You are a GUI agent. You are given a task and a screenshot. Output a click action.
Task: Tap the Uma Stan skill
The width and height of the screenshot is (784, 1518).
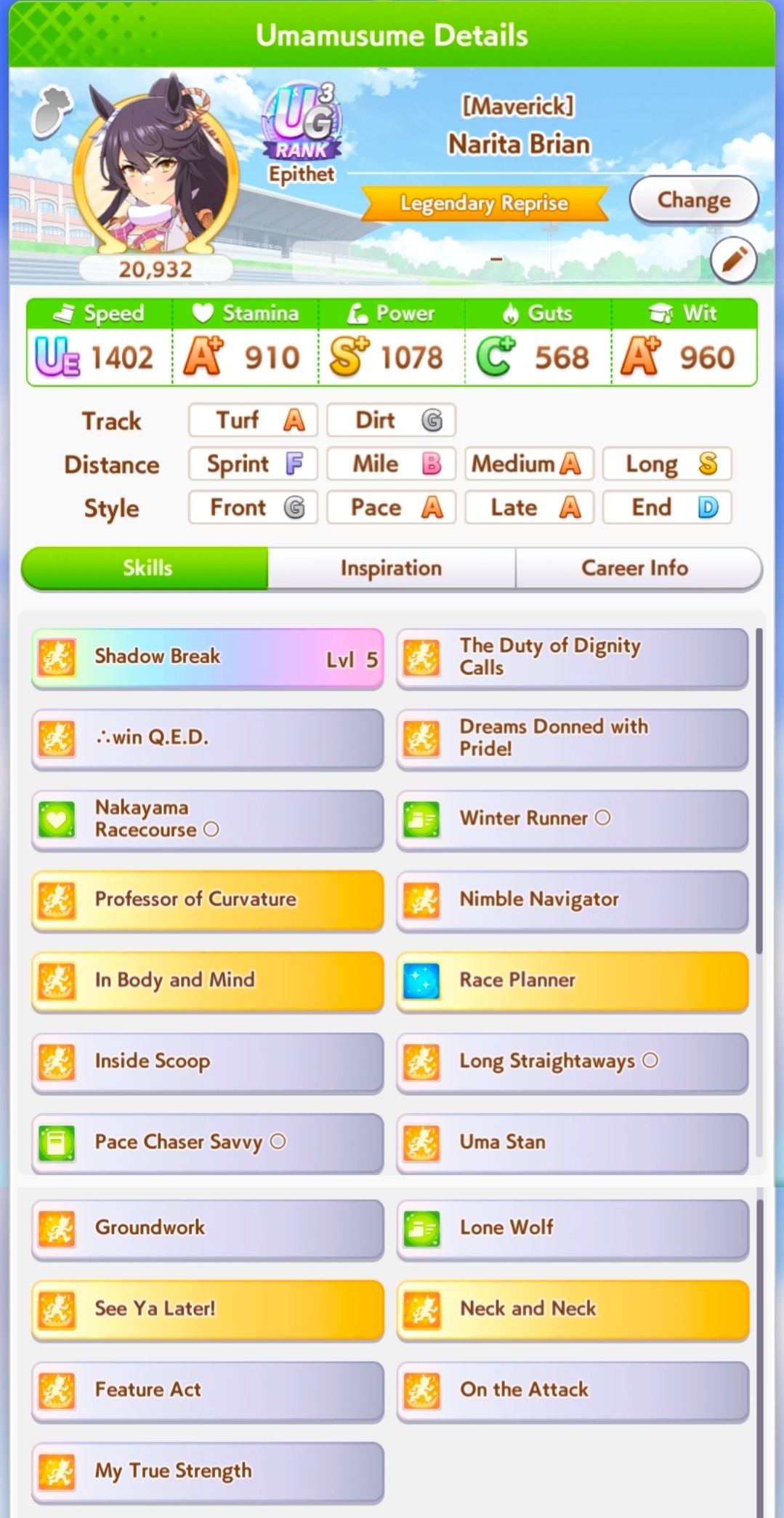[x=573, y=1143]
